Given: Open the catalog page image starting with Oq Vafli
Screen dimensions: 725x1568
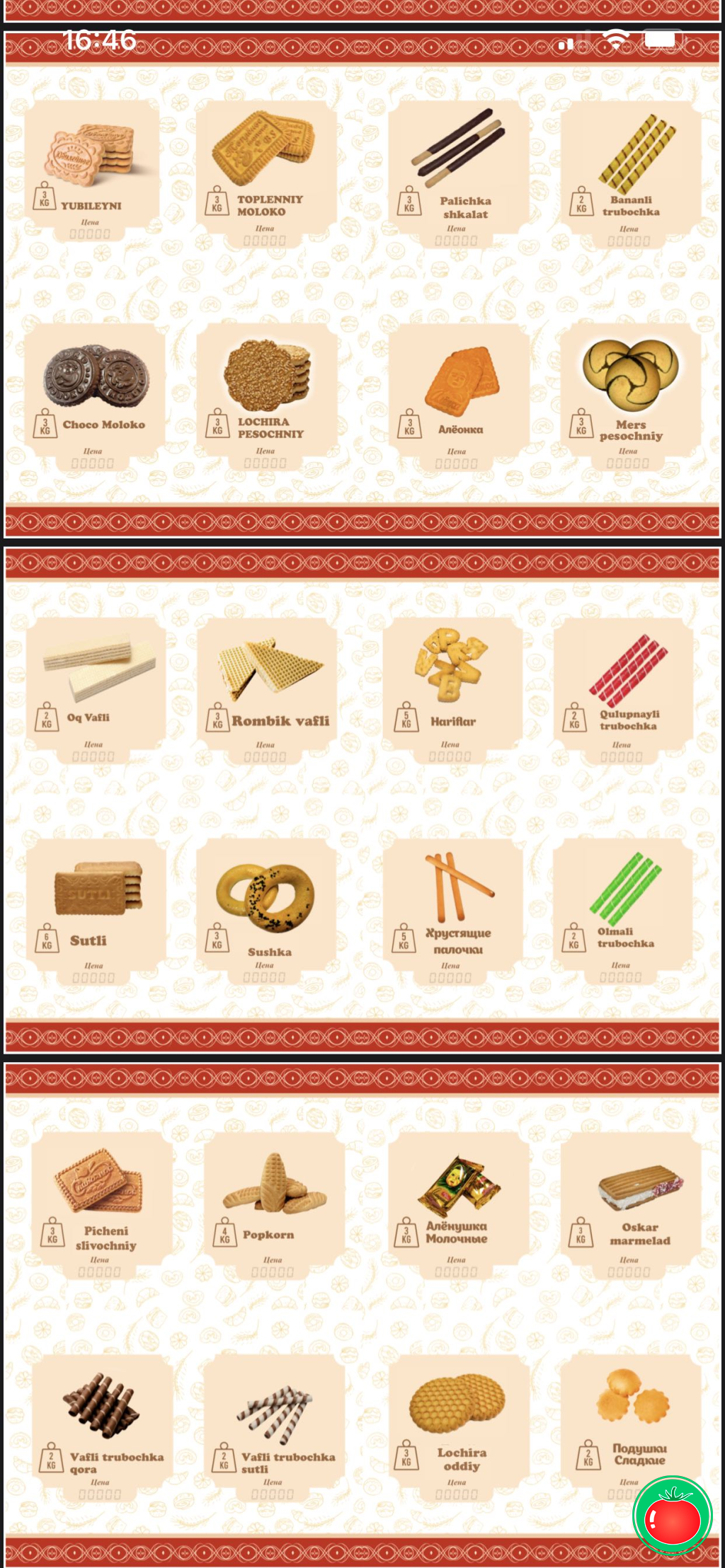Looking at the screenshot, I should [x=362, y=800].
